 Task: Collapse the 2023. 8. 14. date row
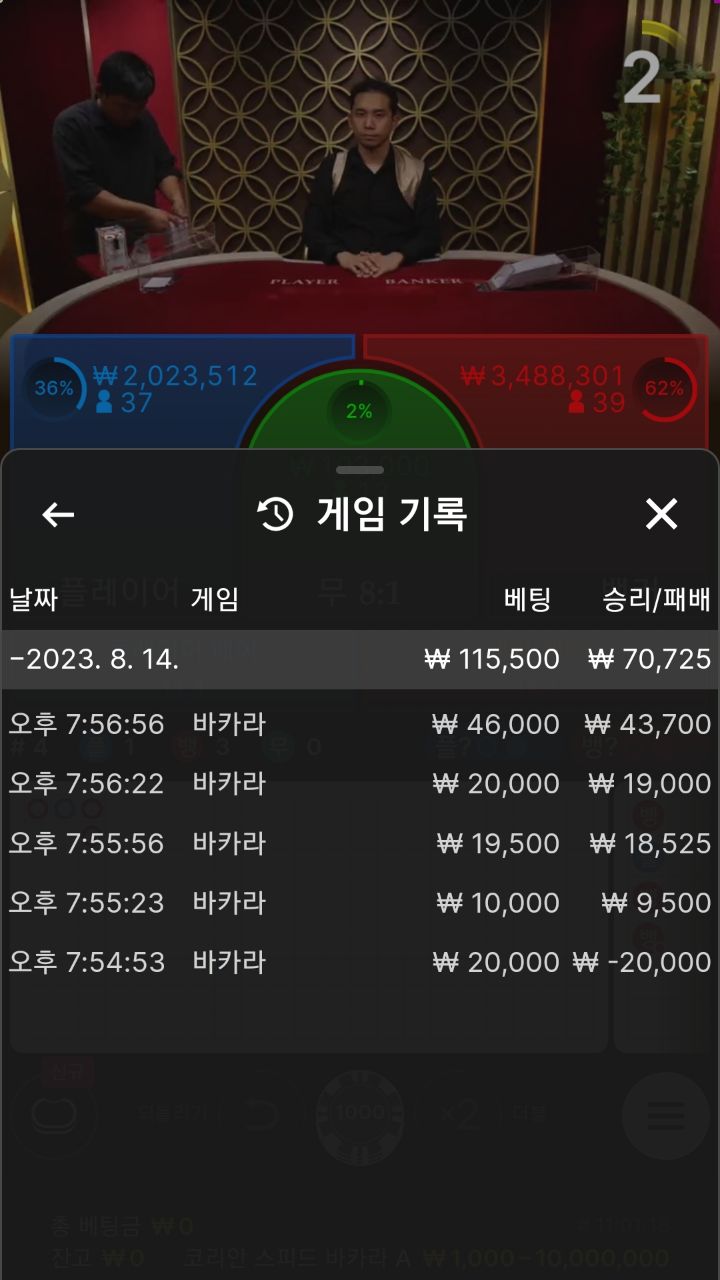pyautogui.click(x=360, y=659)
